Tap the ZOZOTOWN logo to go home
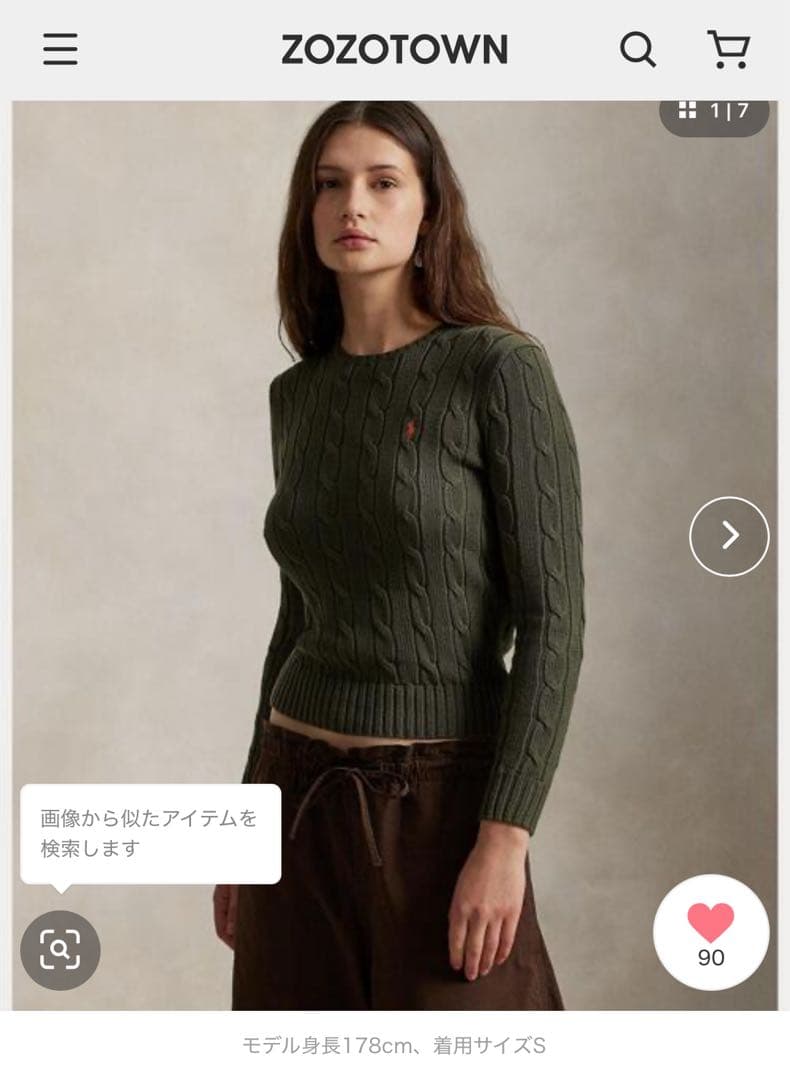 [395, 47]
